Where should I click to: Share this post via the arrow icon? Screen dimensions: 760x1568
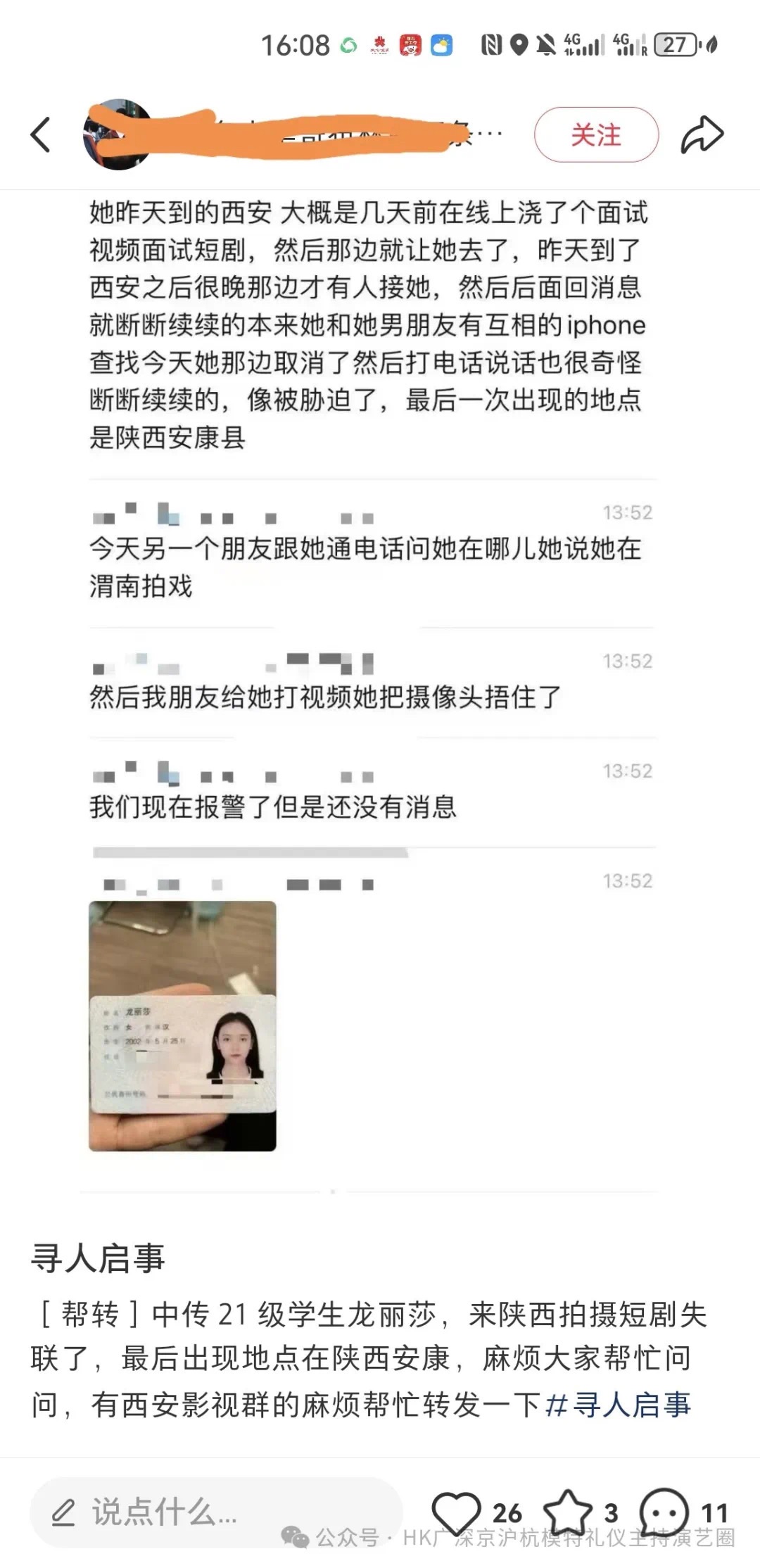pos(702,134)
